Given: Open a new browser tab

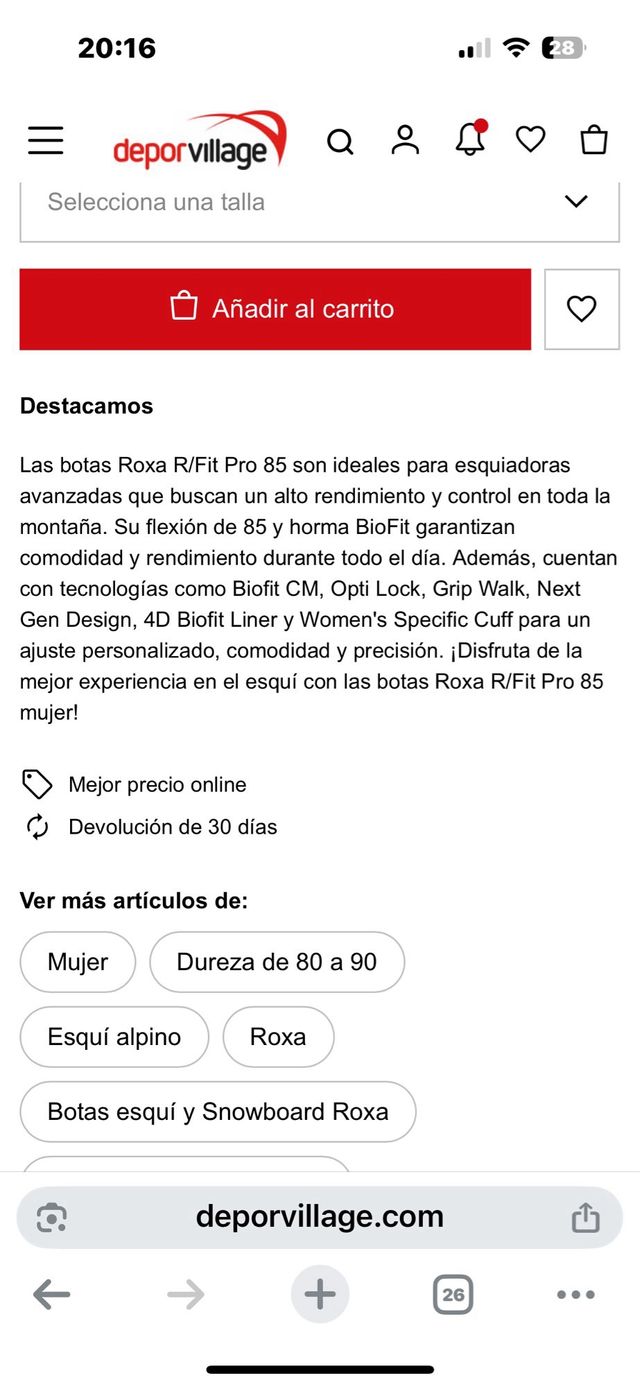Looking at the screenshot, I should [320, 1295].
